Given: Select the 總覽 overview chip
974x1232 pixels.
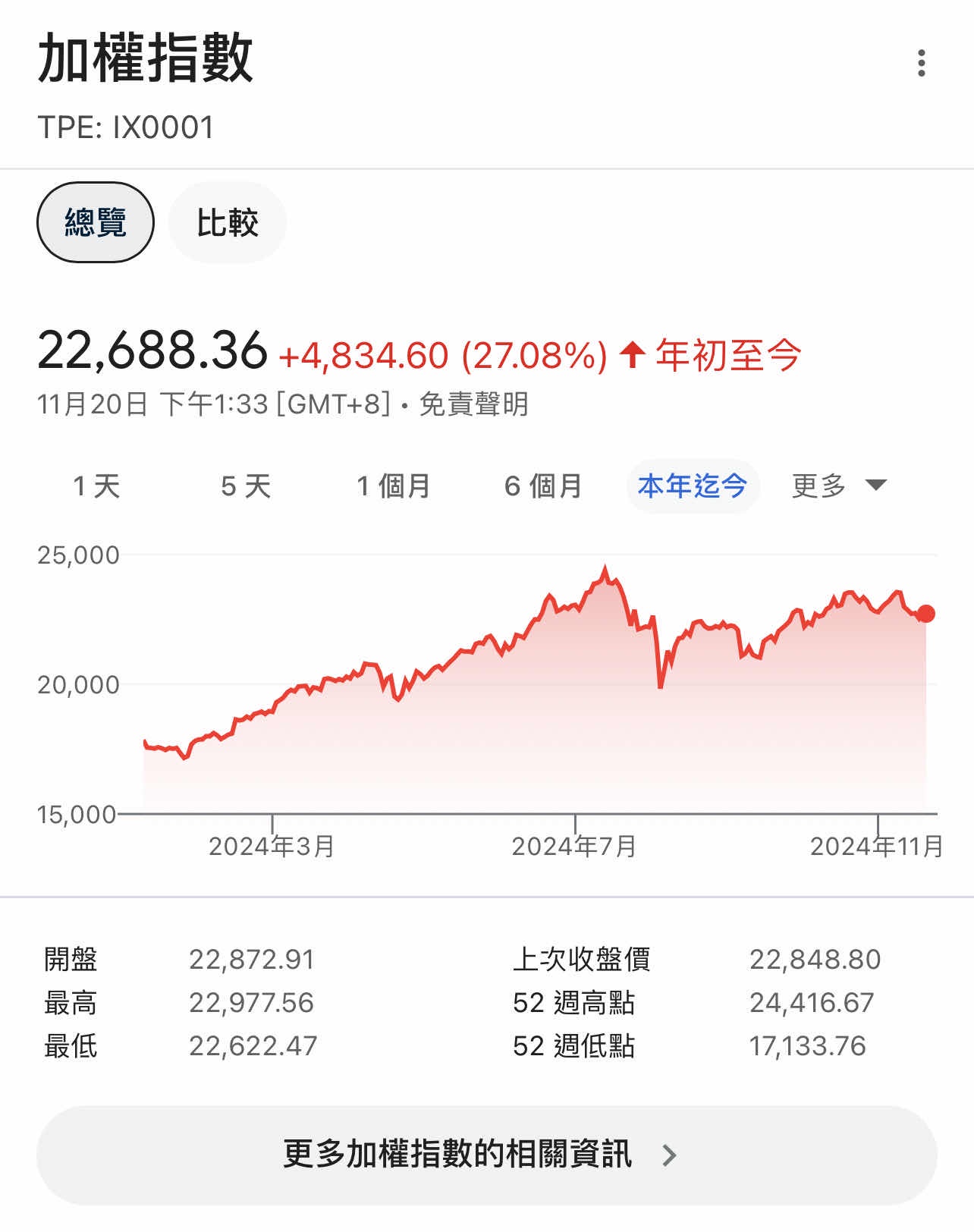Looking at the screenshot, I should (x=96, y=222).
